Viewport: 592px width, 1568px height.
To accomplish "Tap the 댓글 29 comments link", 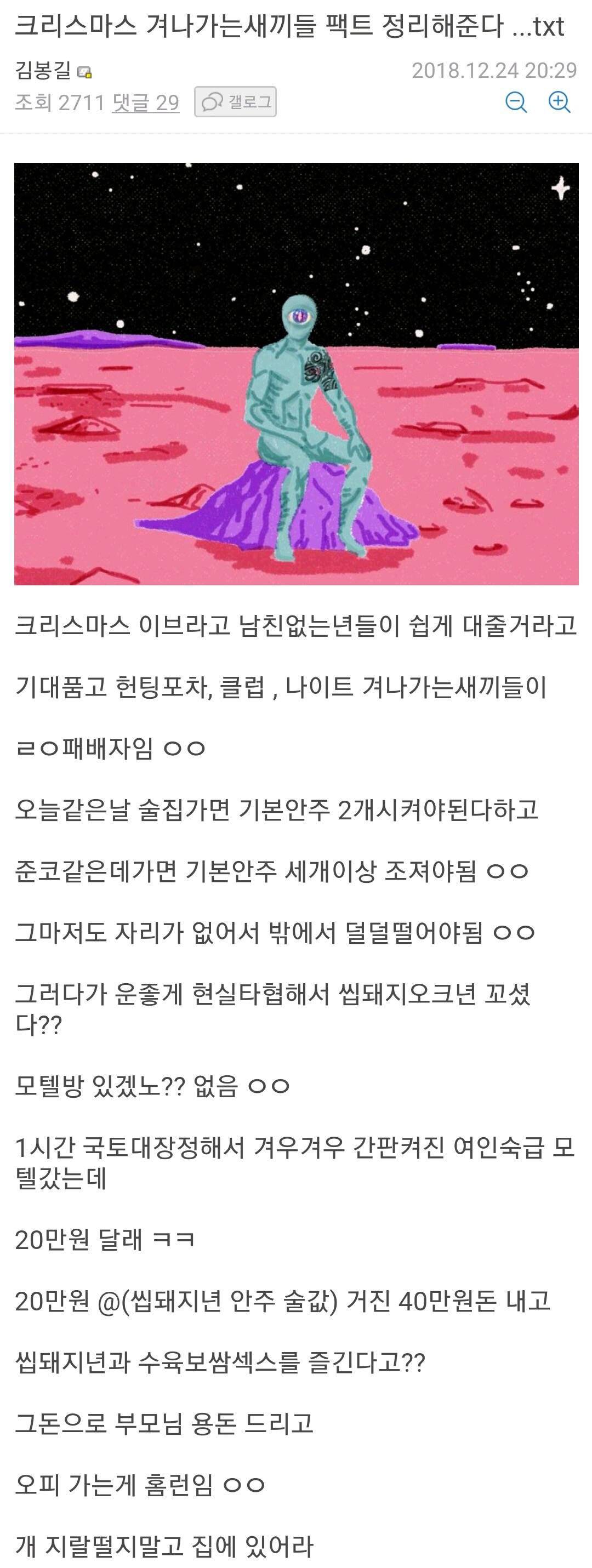I will coord(146,102).
